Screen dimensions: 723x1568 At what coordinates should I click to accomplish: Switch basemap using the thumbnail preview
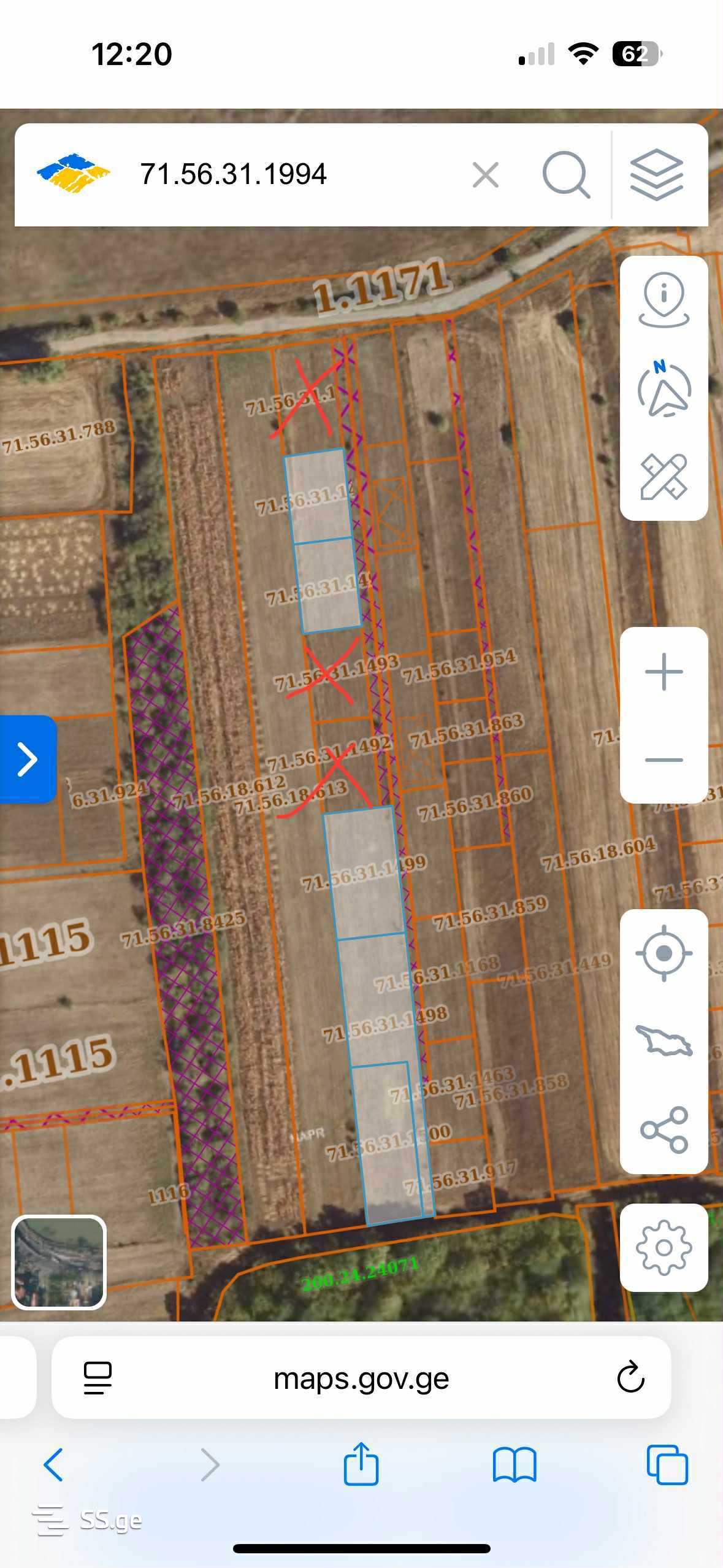[59, 1262]
